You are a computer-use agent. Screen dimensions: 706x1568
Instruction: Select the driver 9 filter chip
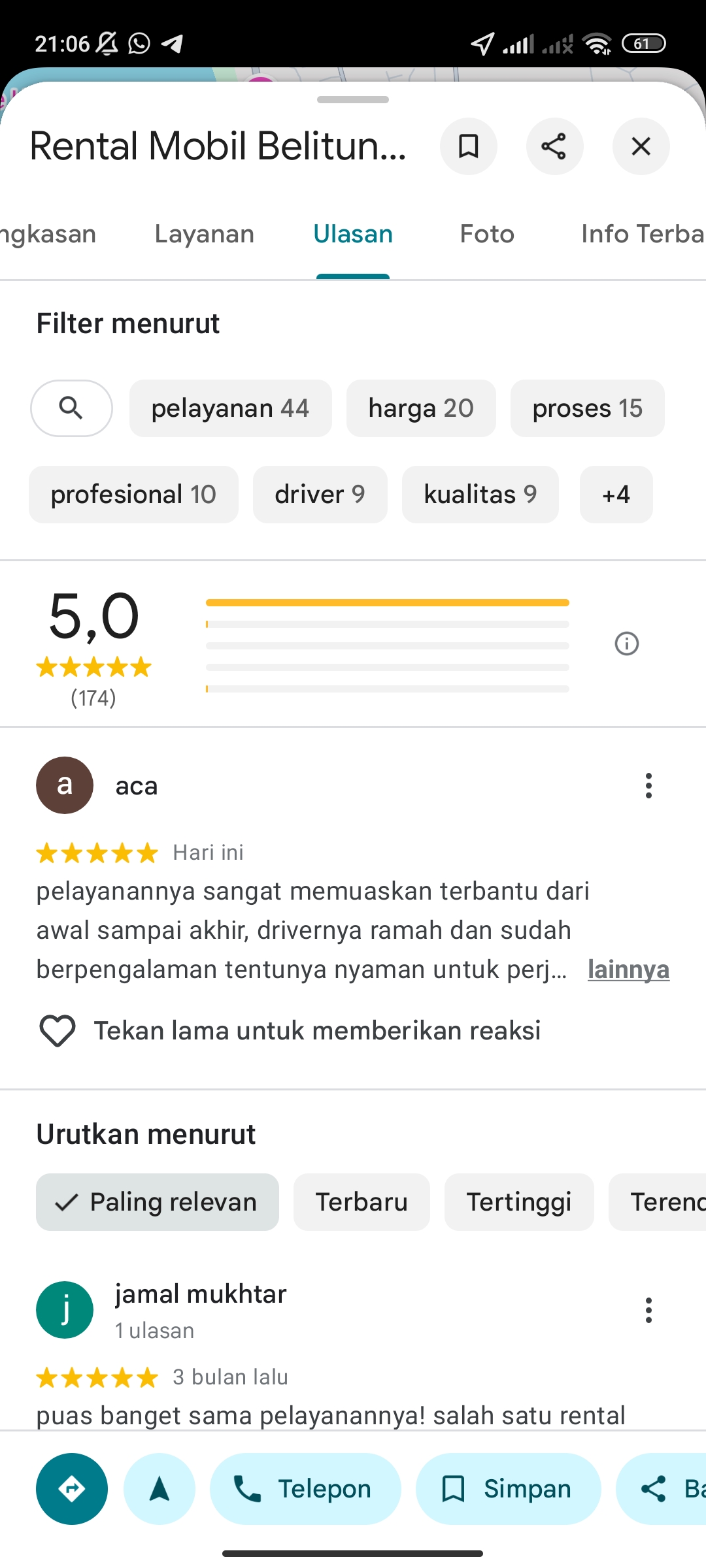tap(320, 495)
